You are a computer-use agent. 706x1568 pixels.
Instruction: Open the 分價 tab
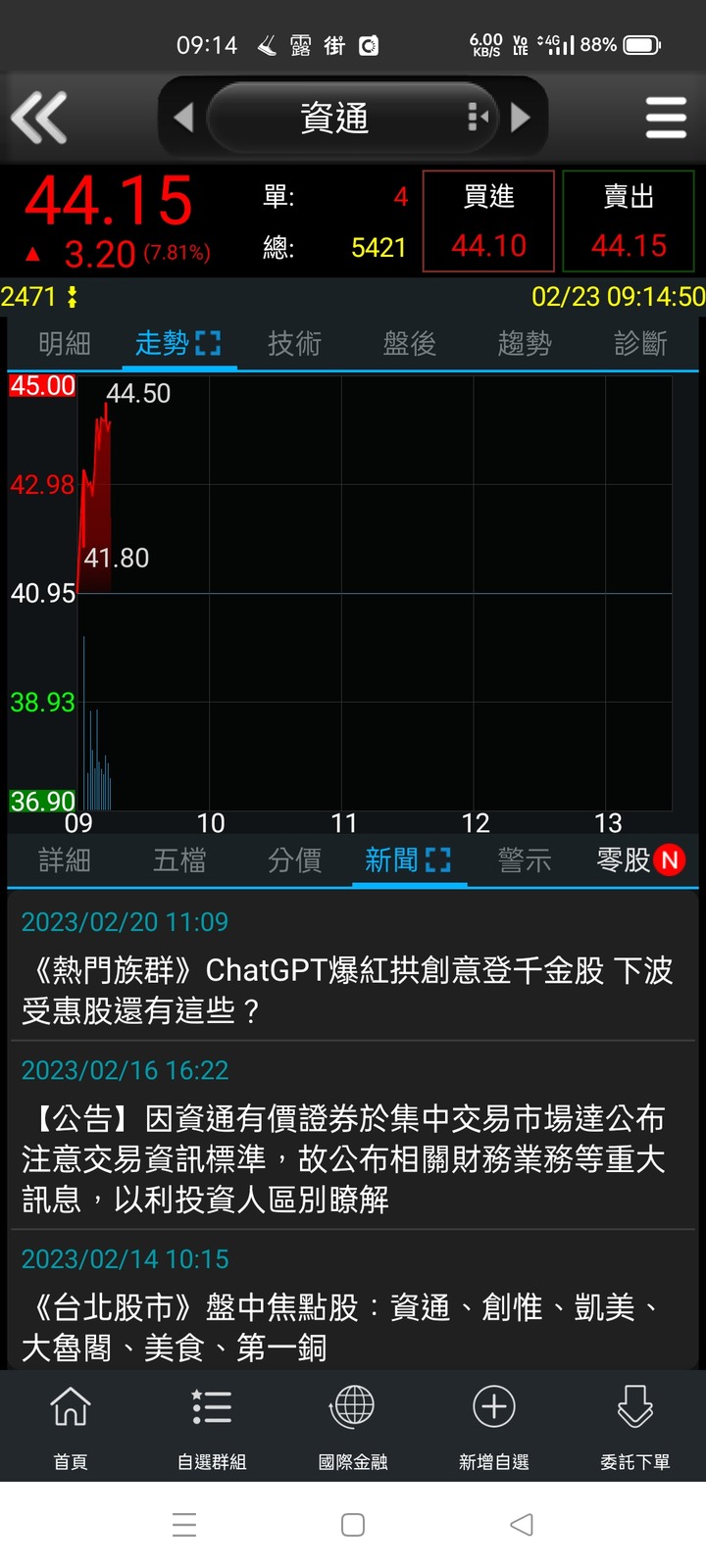pos(294,860)
